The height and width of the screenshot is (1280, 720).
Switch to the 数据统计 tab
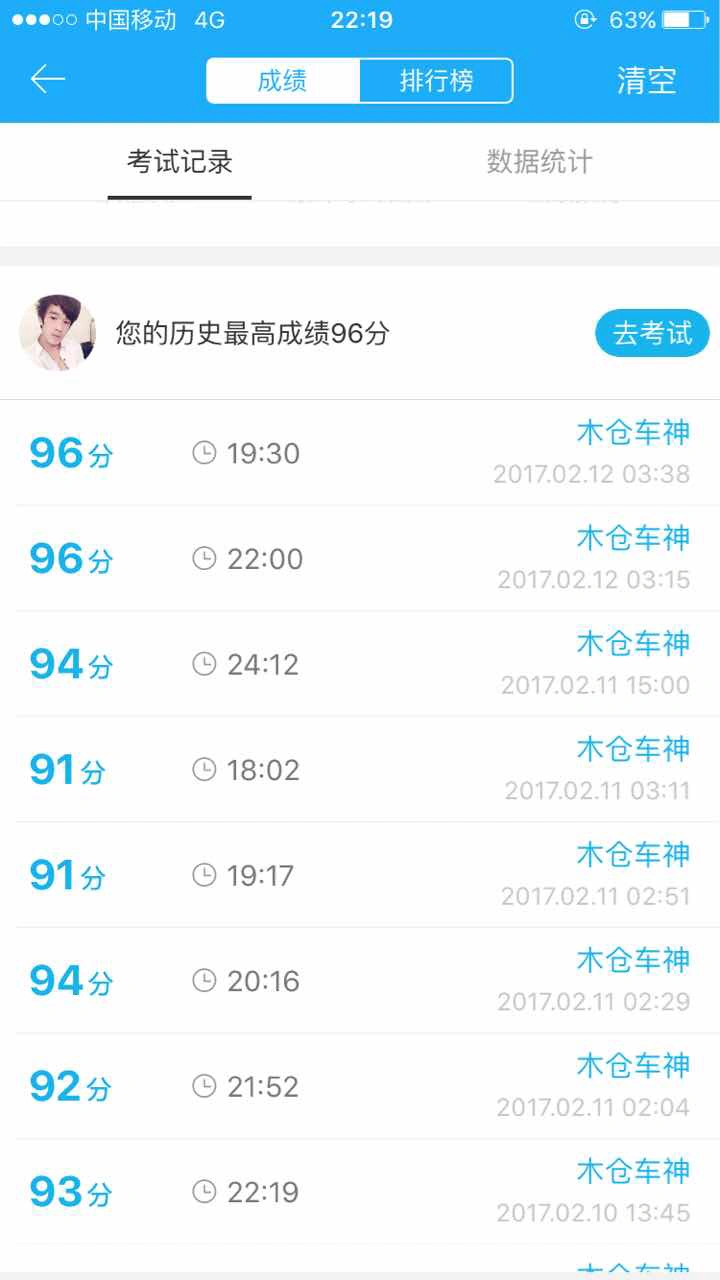pos(540,161)
